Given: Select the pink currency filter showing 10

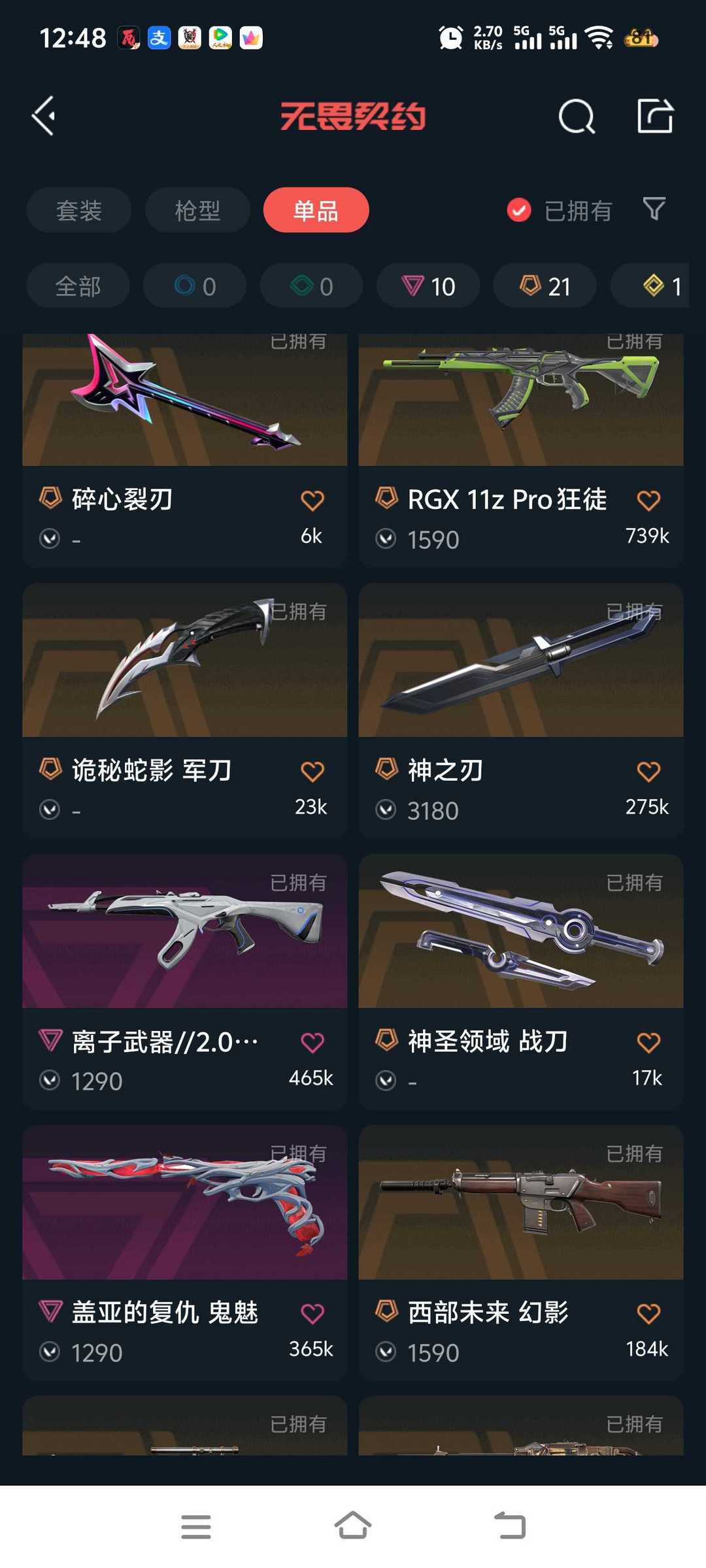Looking at the screenshot, I should [428, 286].
